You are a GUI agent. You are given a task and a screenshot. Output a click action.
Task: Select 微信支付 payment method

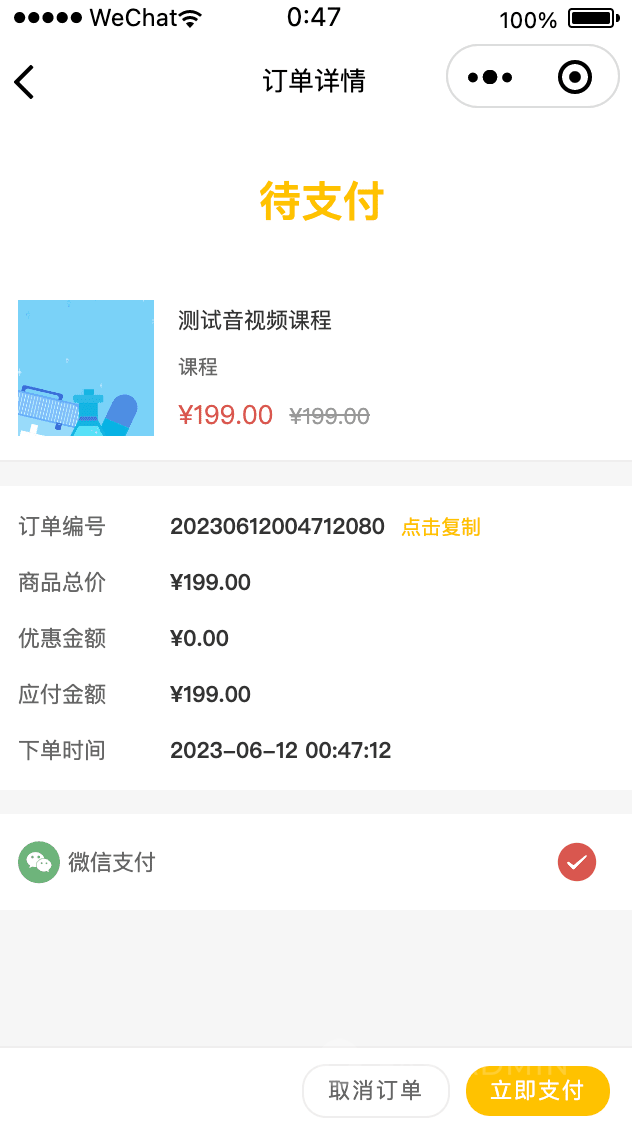(576, 862)
